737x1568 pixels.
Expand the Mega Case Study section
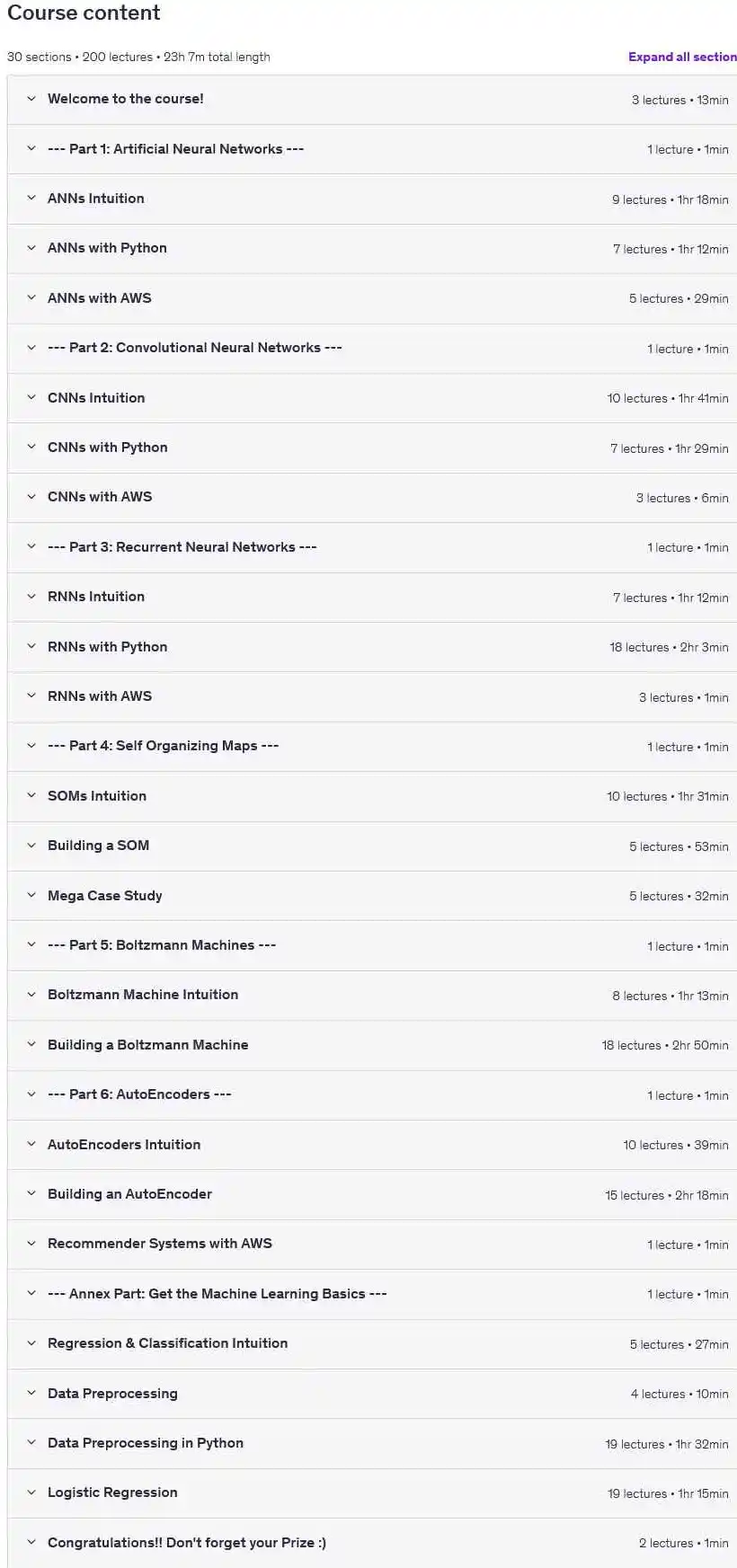[x=372, y=896]
